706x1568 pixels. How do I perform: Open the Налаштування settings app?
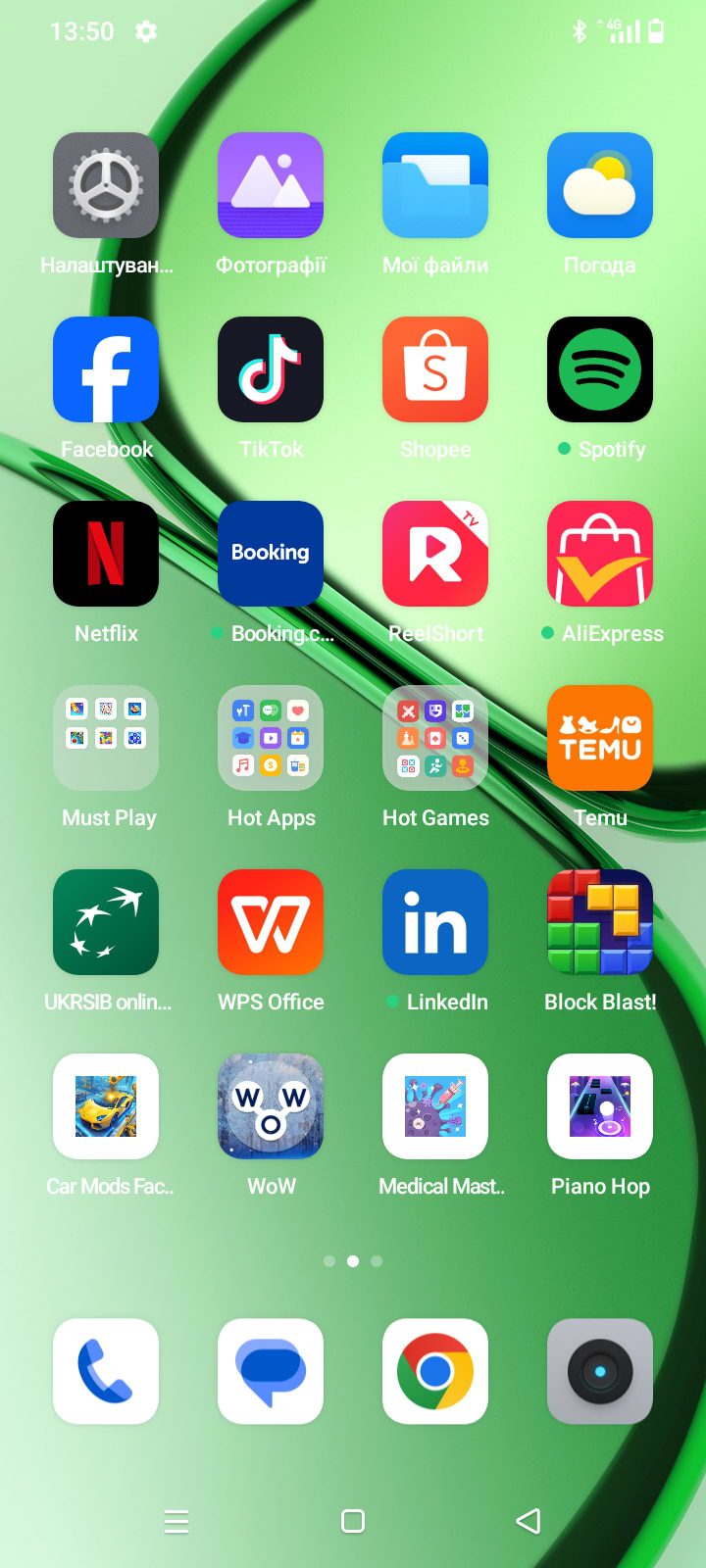pos(106,185)
